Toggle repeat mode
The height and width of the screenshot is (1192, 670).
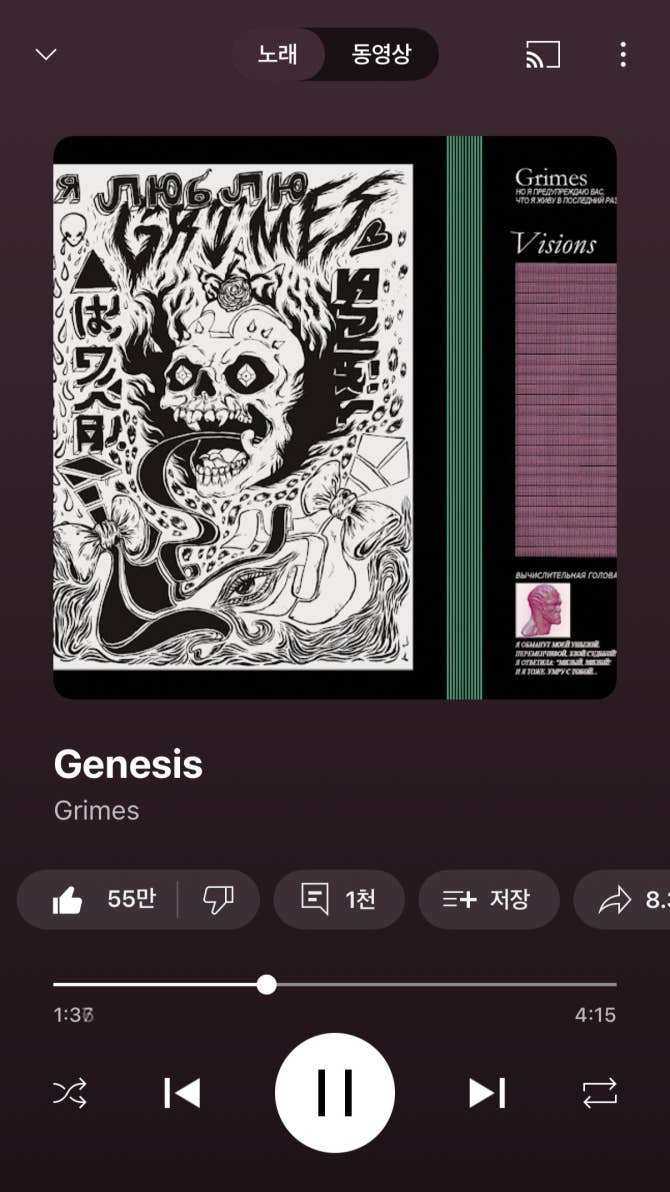tap(600, 1093)
